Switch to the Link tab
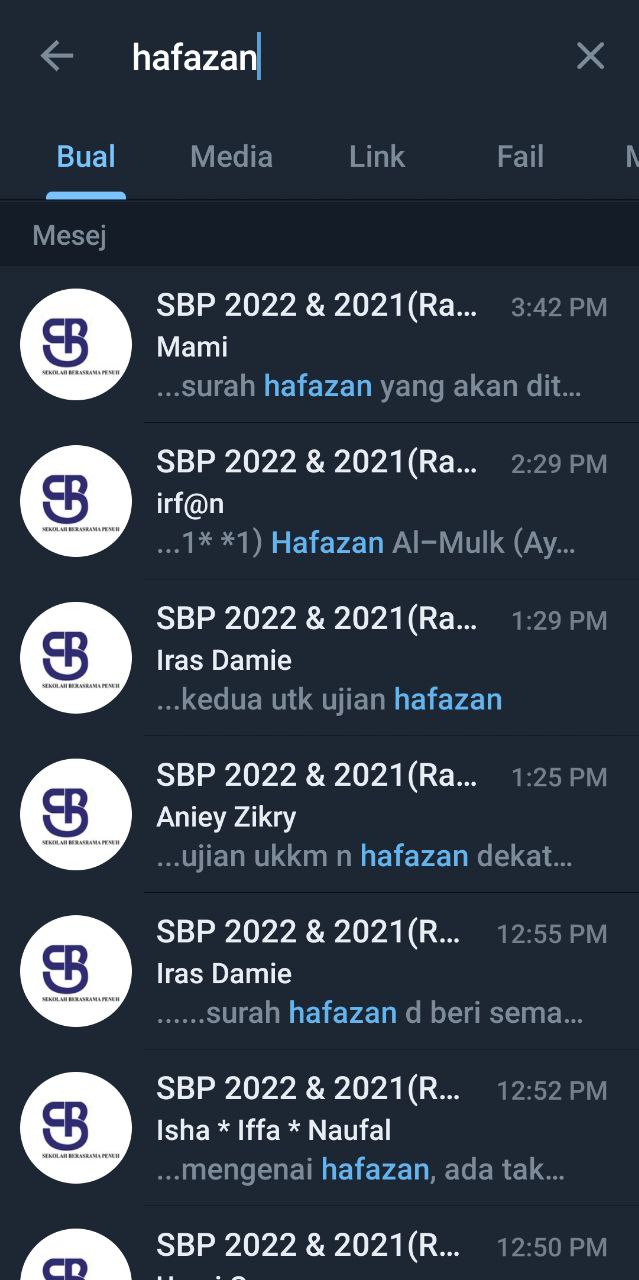 (377, 157)
